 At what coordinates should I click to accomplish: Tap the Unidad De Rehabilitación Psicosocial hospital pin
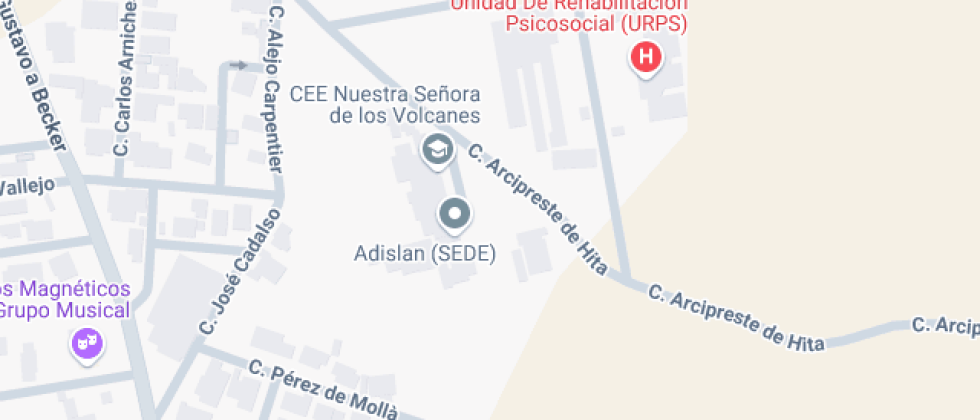click(646, 59)
